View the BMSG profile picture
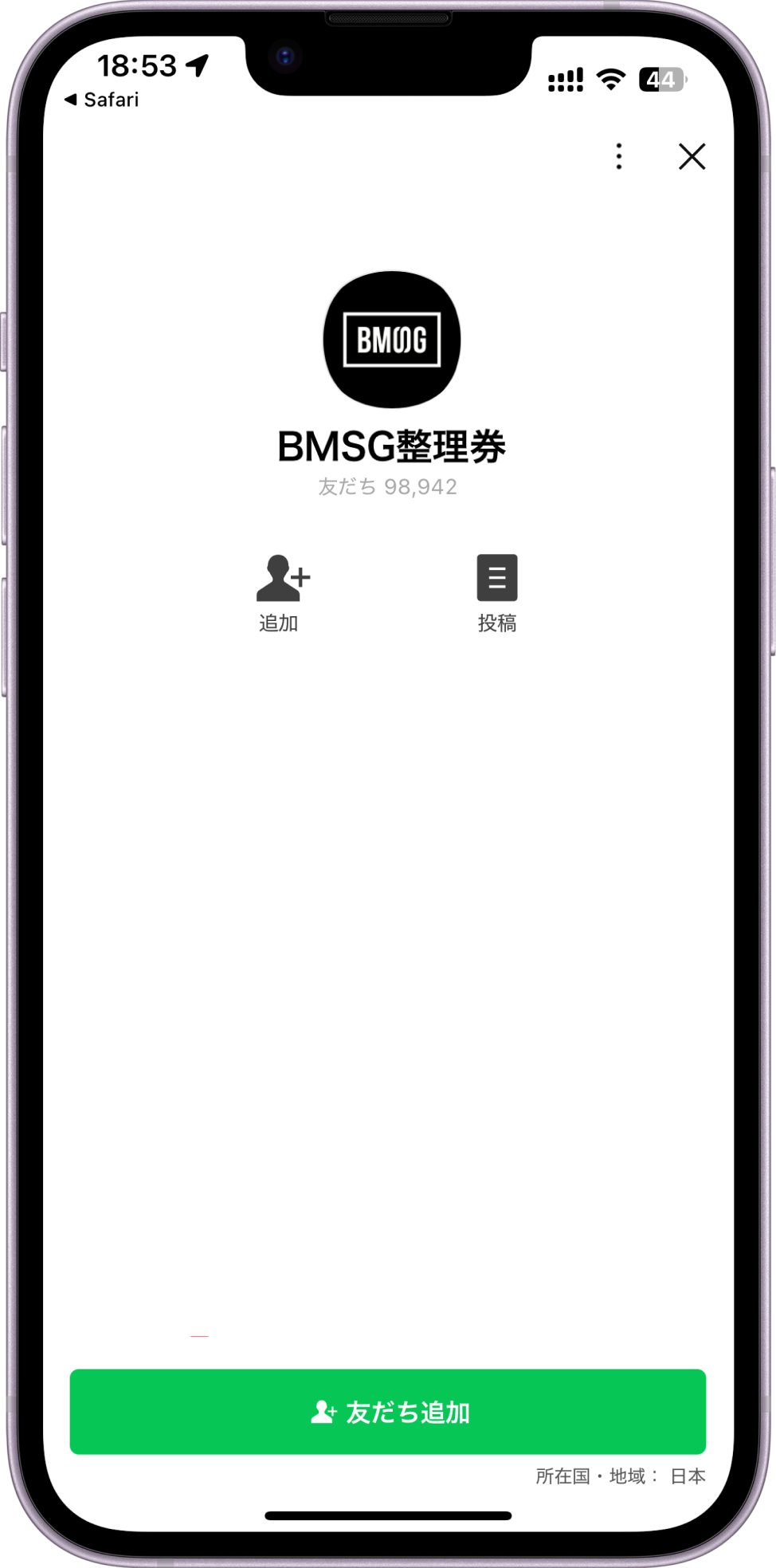Viewport: 776px width, 1568px height. (391, 340)
